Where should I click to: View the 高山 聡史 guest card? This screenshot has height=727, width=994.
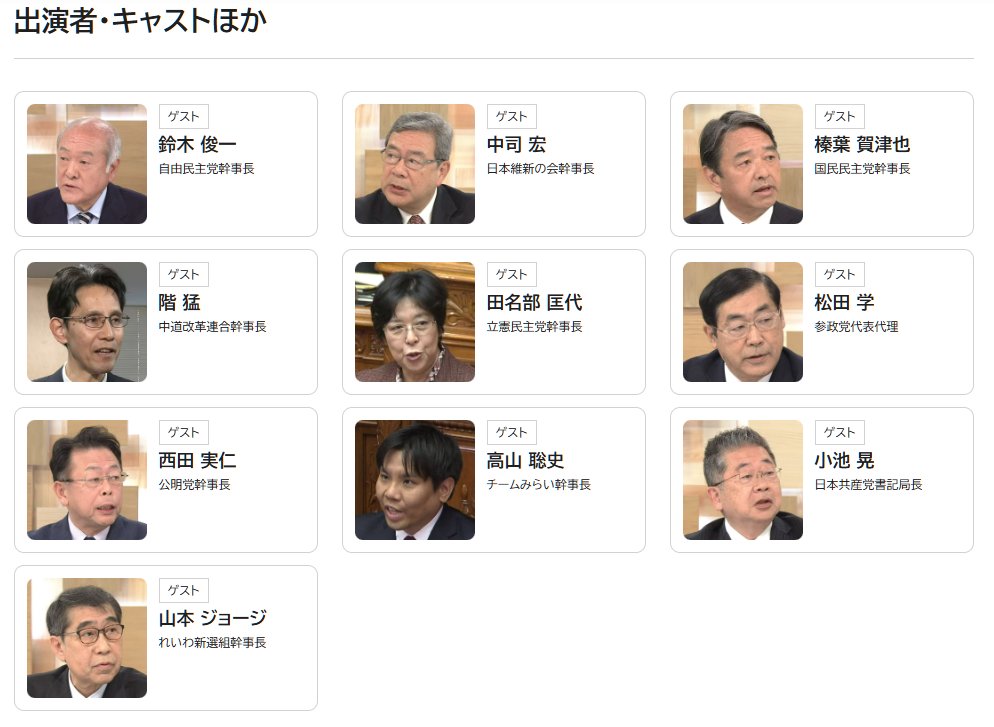click(494, 480)
